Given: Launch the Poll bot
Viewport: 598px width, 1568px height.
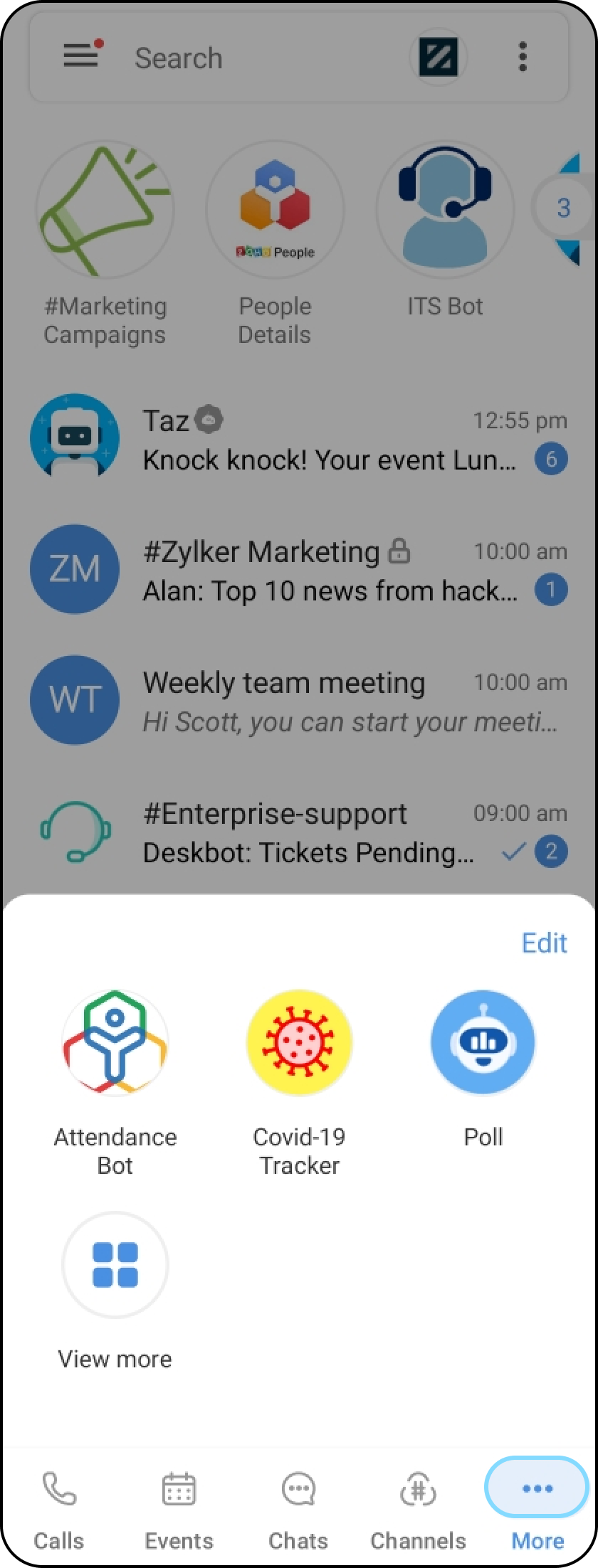Looking at the screenshot, I should click(x=483, y=1044).
